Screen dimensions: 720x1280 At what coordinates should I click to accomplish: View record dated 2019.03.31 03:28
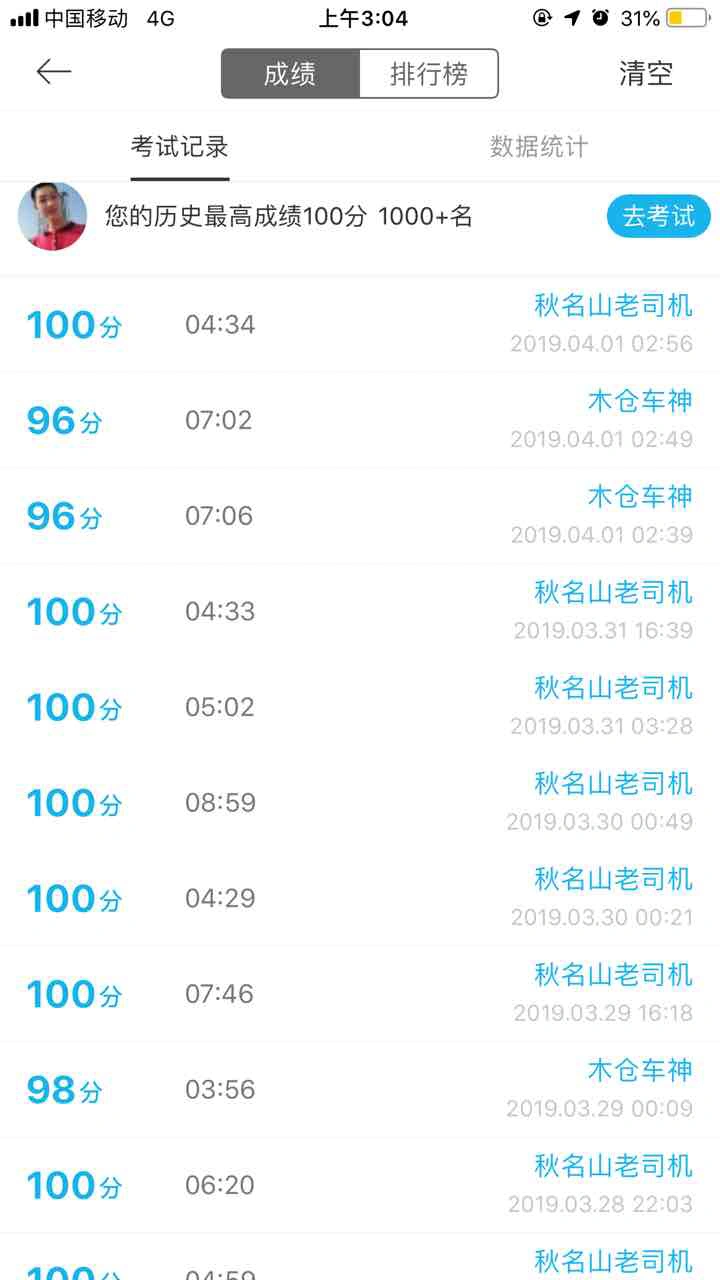coord(360,707)
